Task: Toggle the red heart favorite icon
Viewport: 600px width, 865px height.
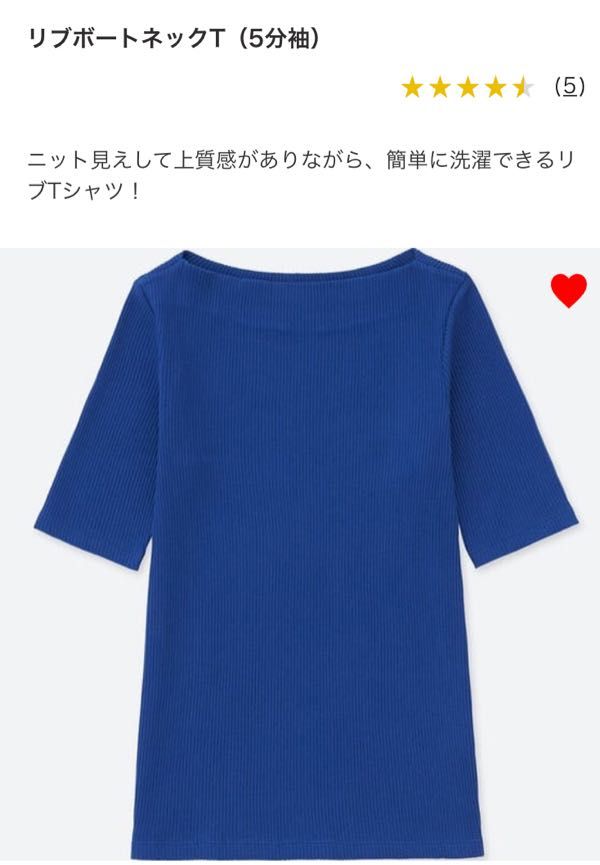Action: pyautogui.click(x=568, y=291)
